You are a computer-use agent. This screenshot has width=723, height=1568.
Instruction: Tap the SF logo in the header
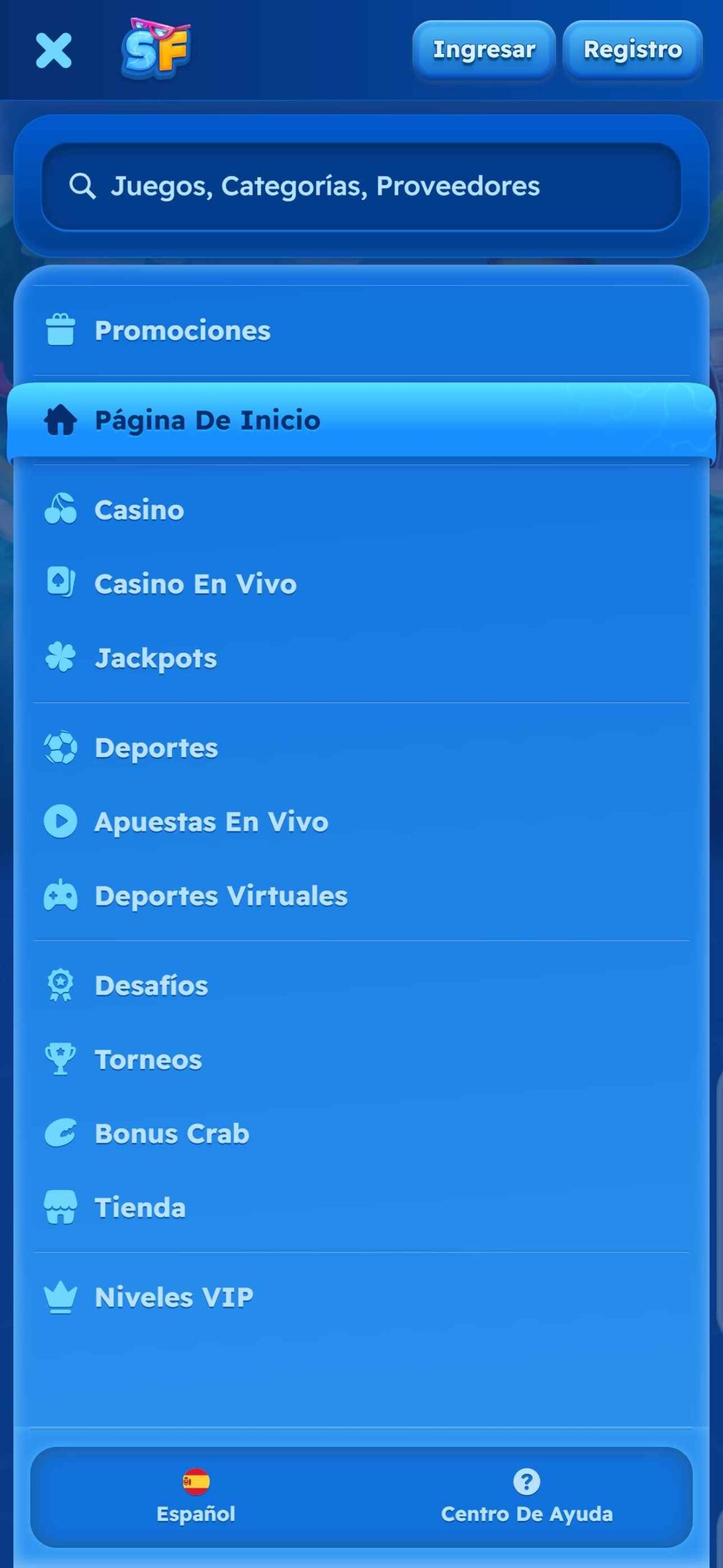[156, 49]
